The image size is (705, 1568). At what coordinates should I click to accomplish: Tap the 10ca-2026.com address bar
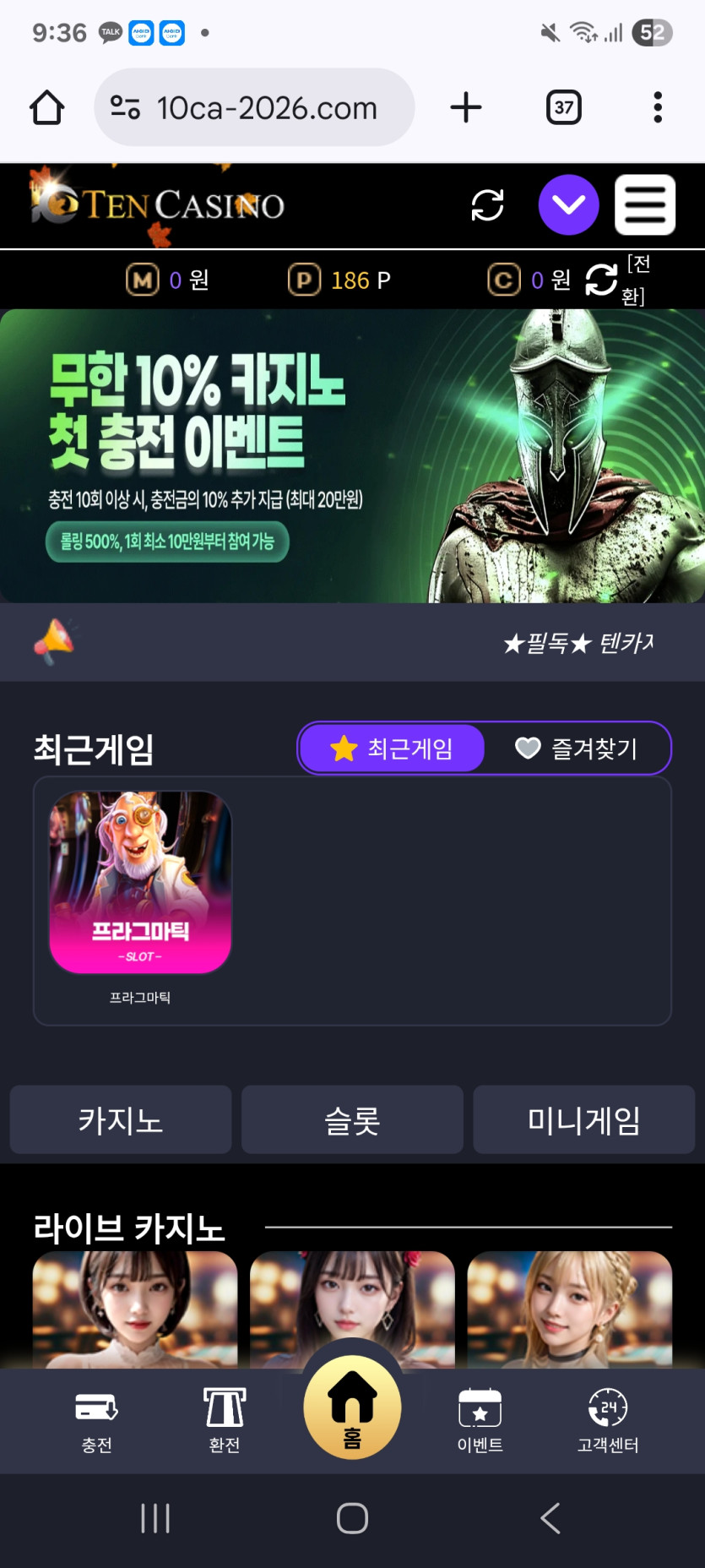click(x=254, y=108)
